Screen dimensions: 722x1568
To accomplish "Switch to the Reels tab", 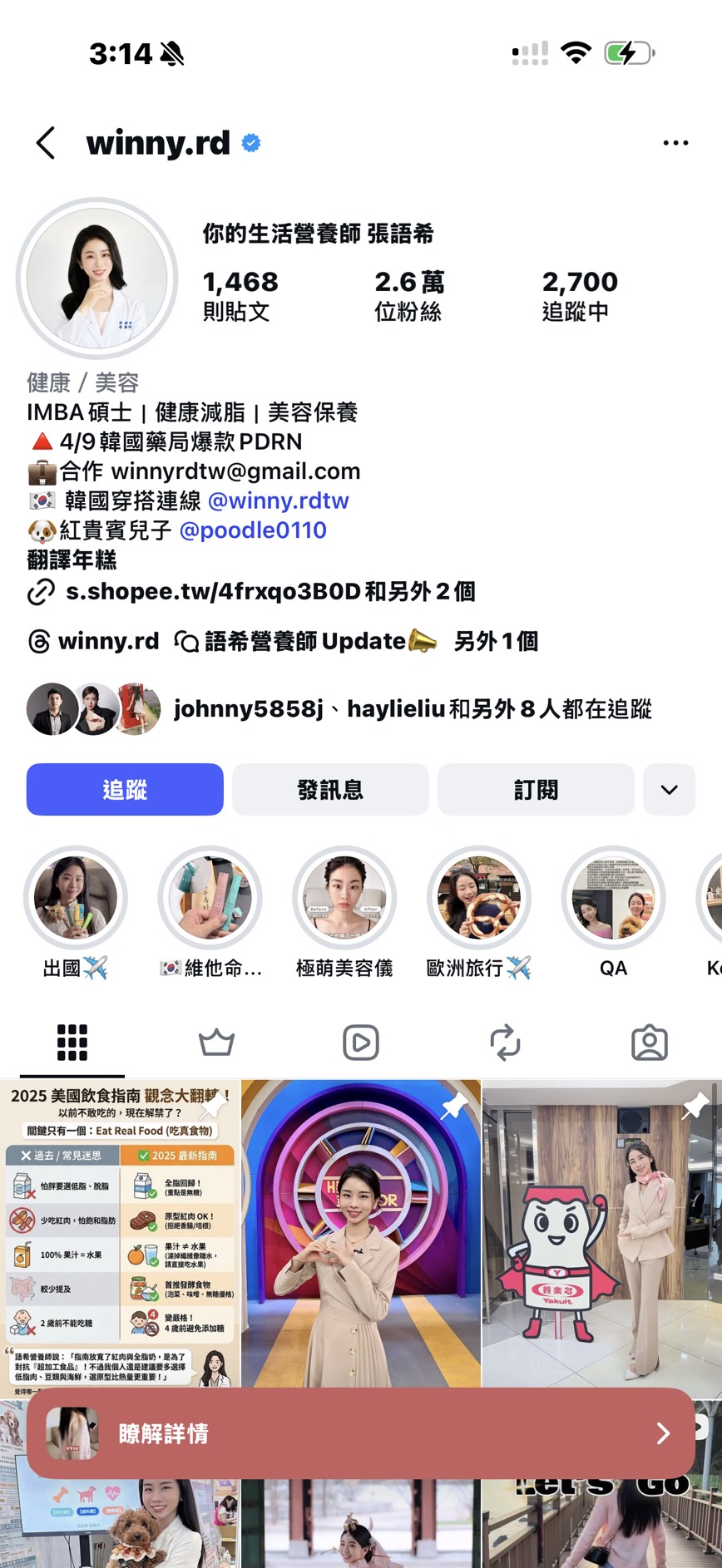I will click(x=360, y=1043).
